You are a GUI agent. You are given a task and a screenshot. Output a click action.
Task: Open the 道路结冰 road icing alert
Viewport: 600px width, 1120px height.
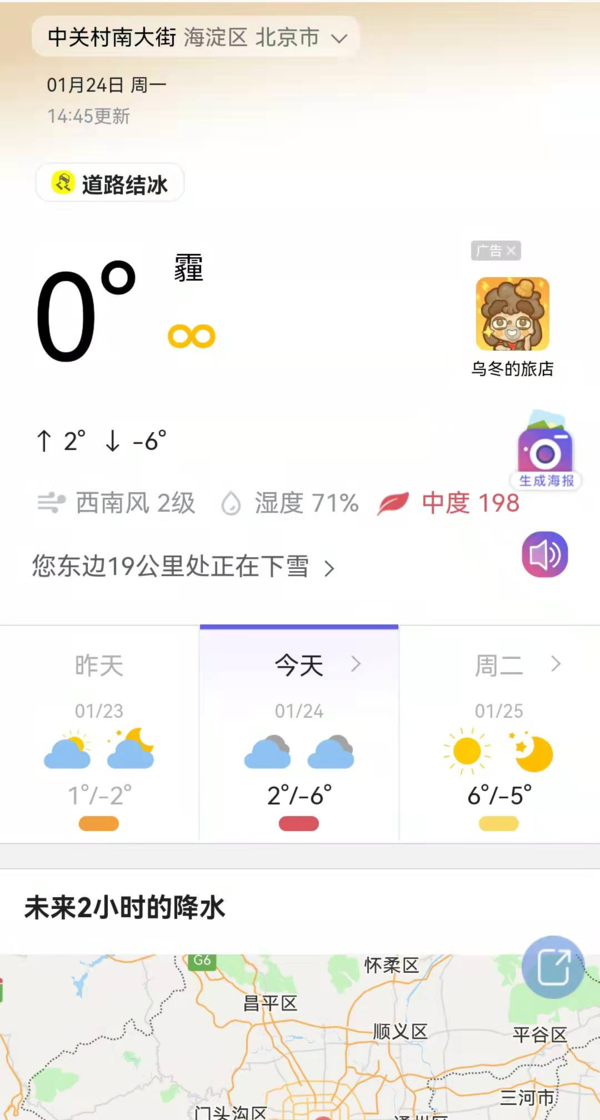pos(110,183)
